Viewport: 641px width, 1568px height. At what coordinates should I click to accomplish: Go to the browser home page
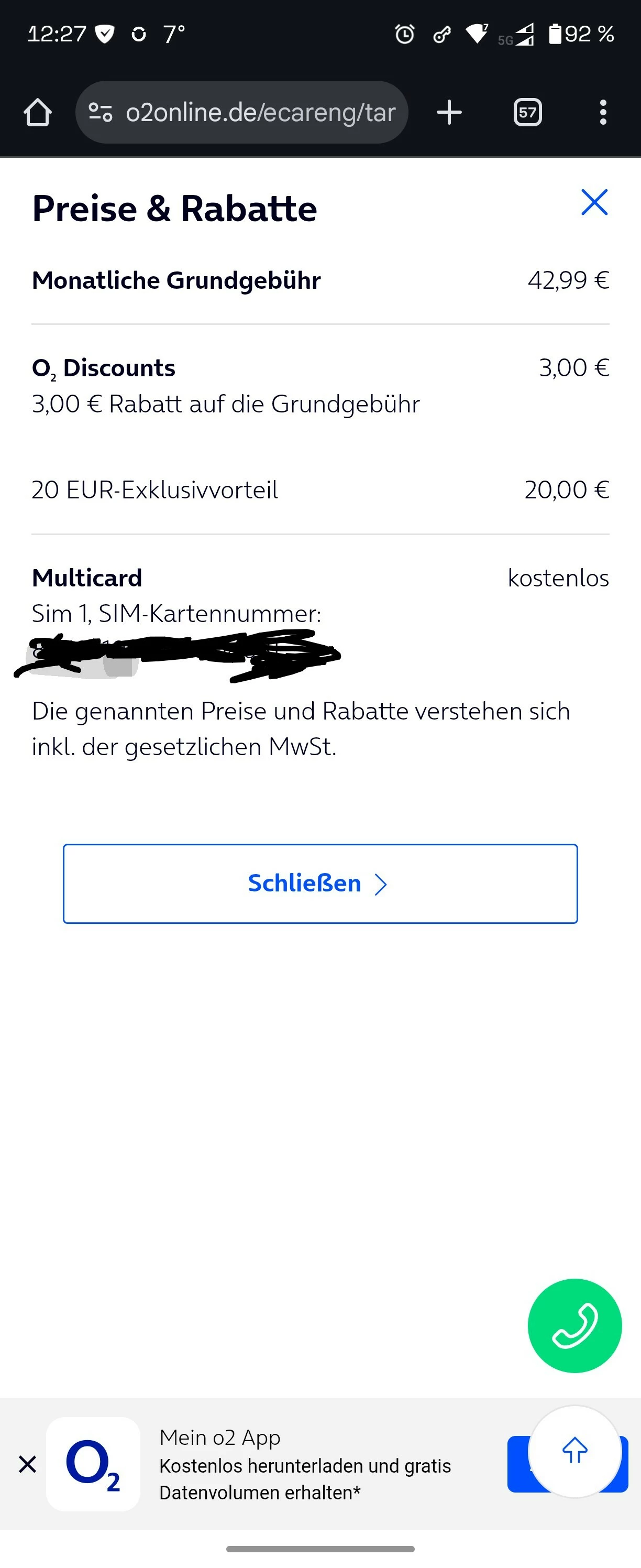coord(38,113)
